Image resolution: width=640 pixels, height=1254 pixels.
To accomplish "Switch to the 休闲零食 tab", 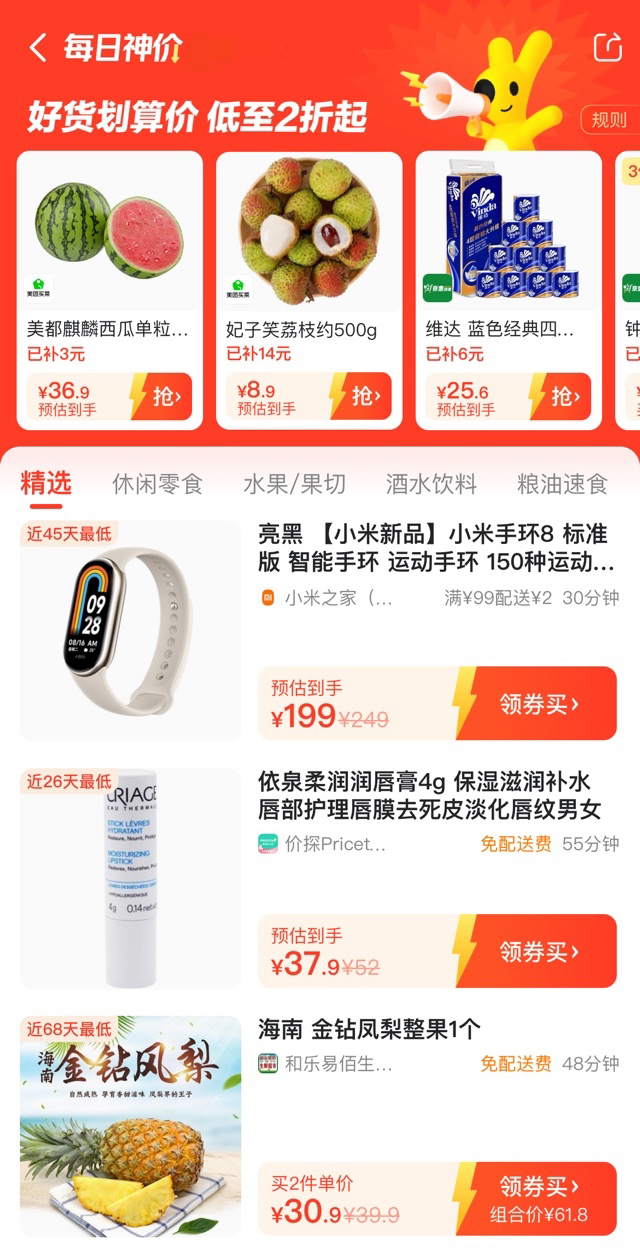I will (x=157, y=484).
